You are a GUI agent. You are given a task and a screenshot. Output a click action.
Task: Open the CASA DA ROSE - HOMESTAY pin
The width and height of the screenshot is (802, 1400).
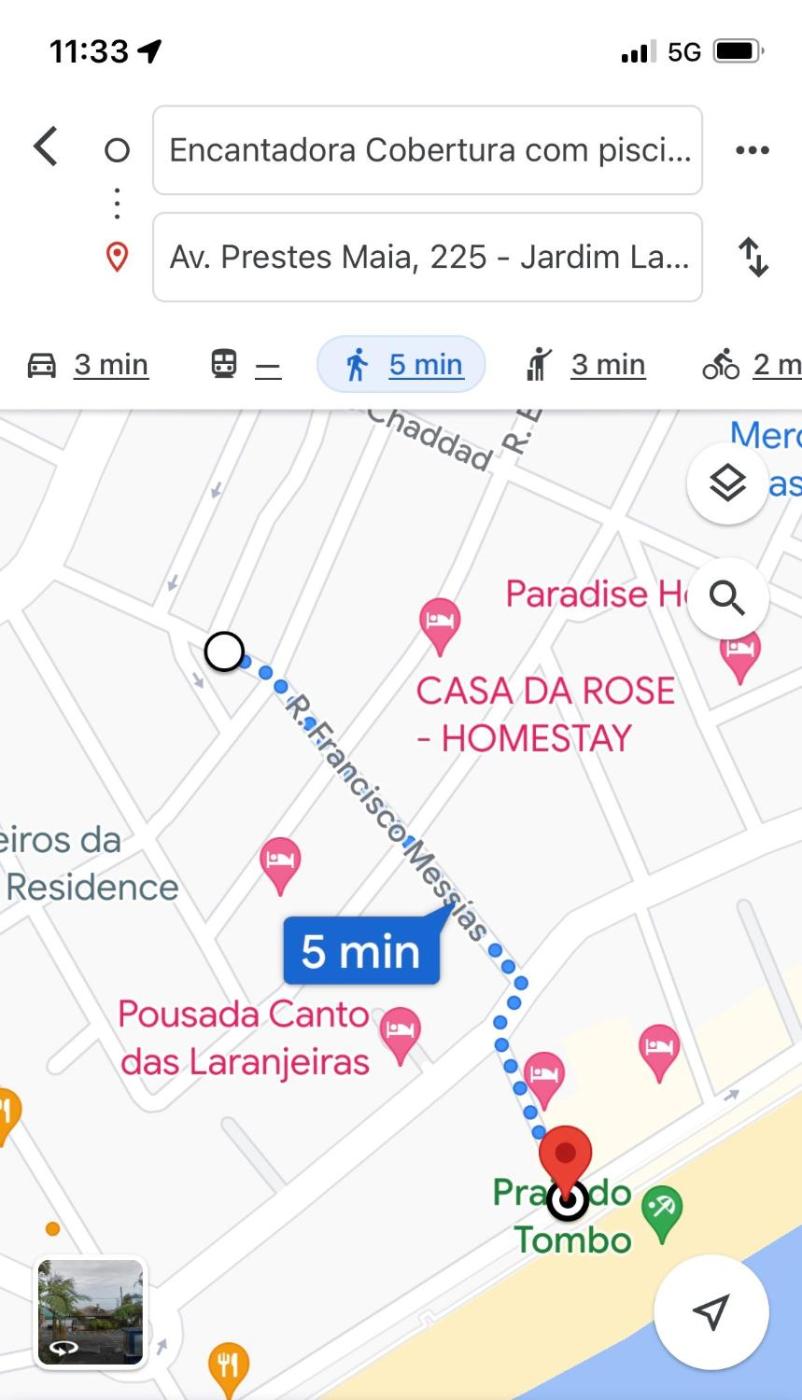[x=439, y=623]
